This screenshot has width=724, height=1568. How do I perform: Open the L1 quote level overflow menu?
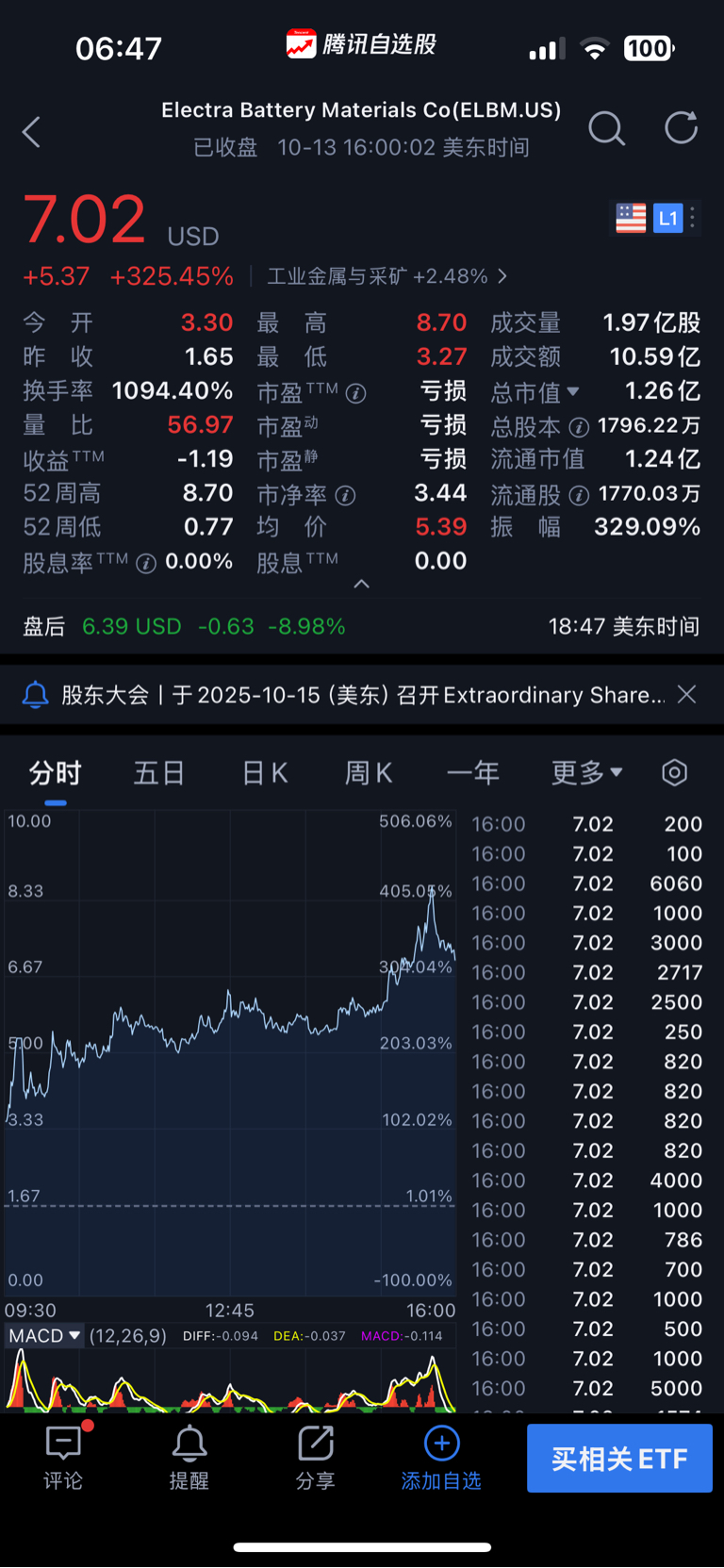coord(692,218)
